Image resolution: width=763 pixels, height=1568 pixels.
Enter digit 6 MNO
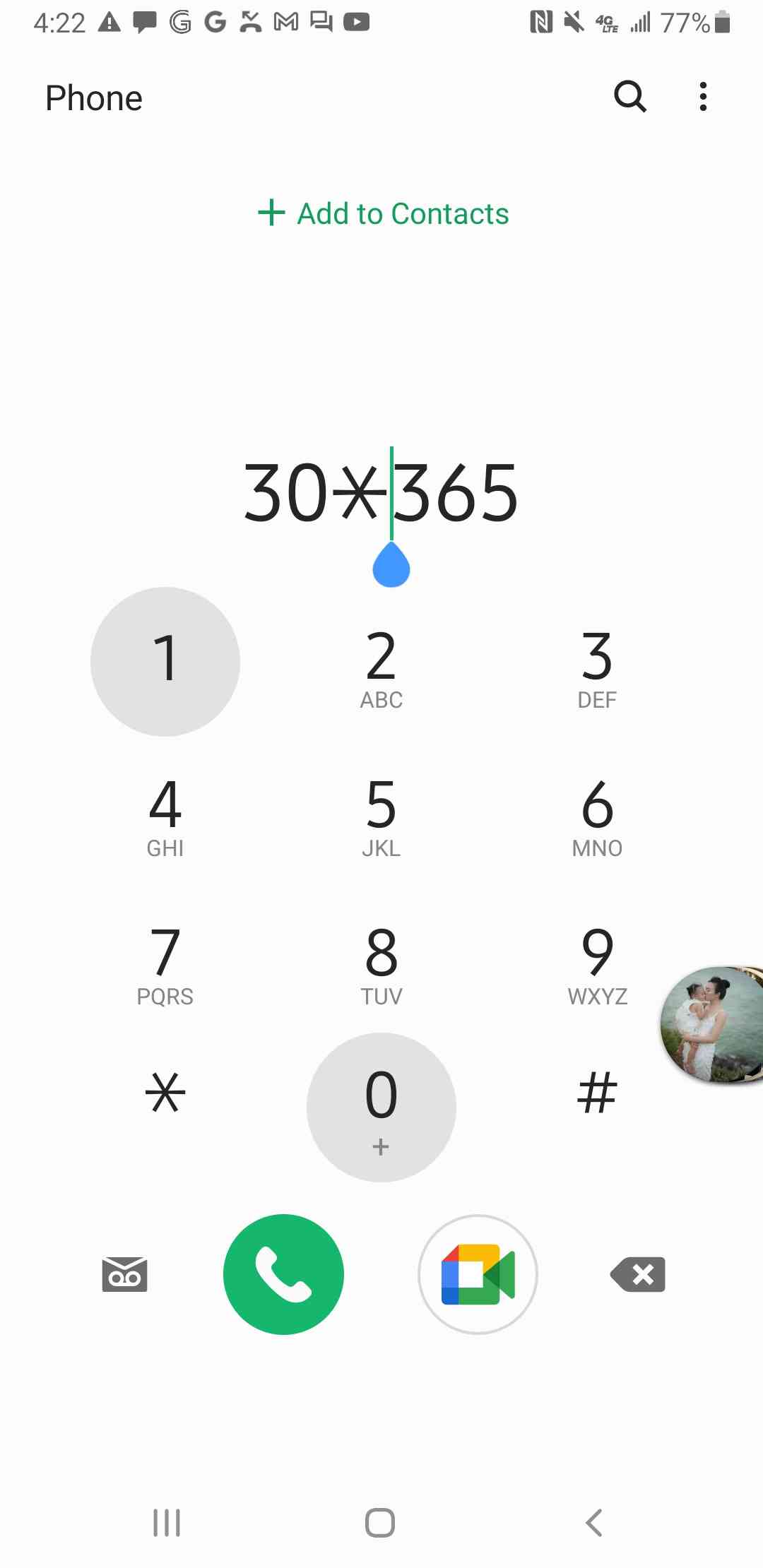click(x=597, y=816)
